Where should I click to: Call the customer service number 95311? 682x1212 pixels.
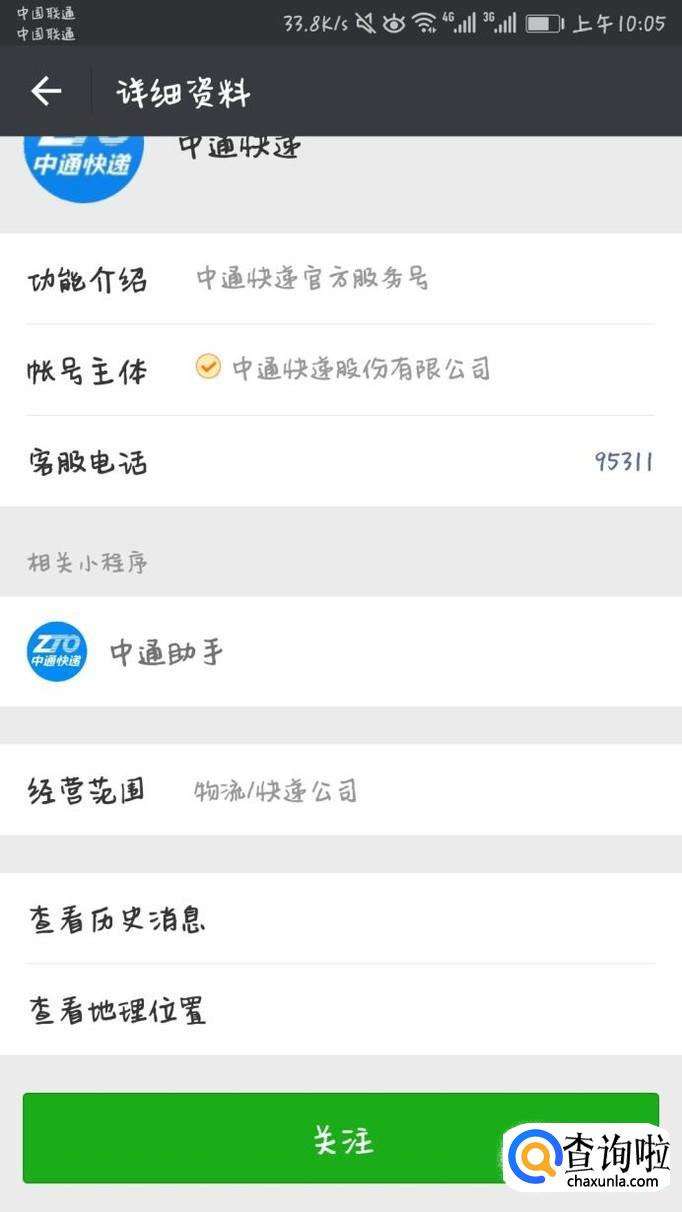click(x=623, y=462)
